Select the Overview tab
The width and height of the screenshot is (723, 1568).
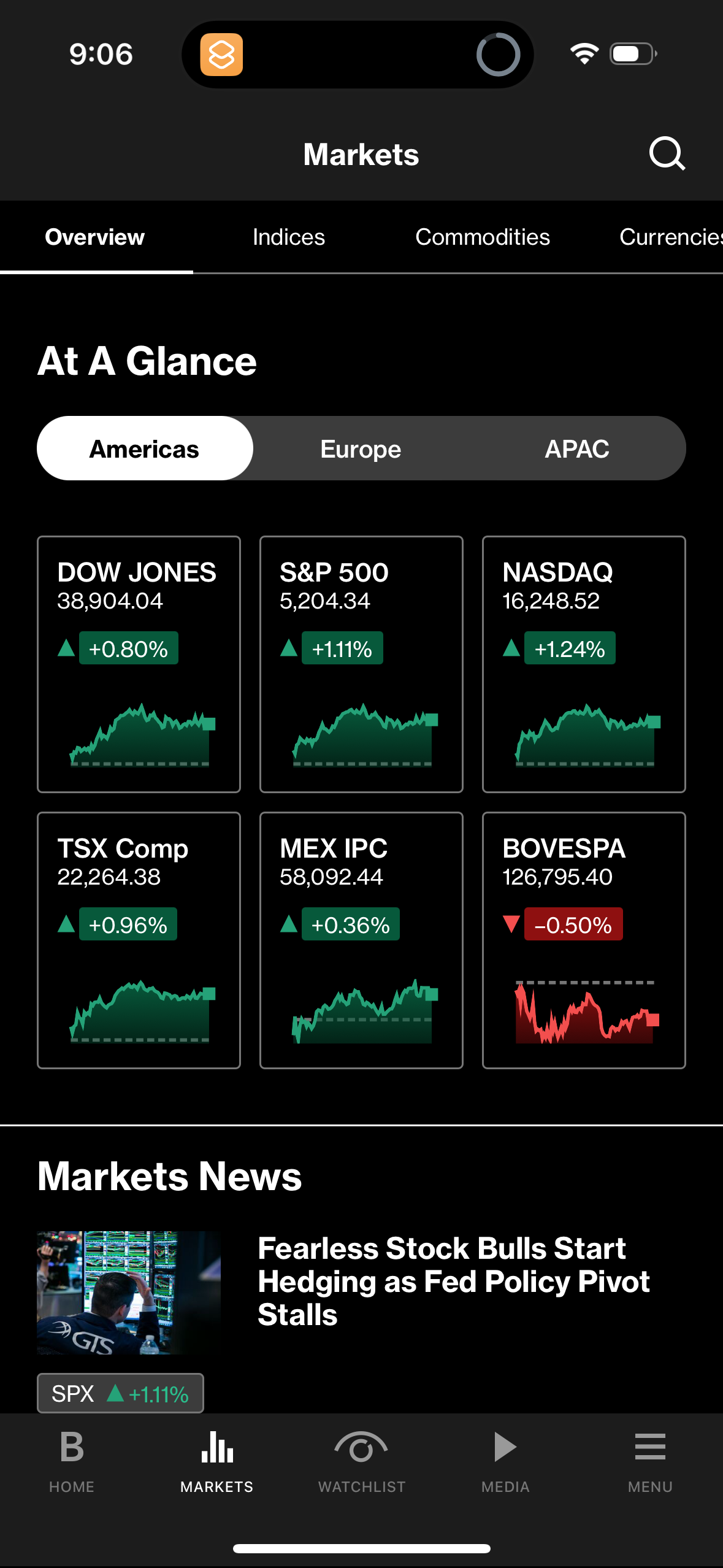[x=94, y=237]
